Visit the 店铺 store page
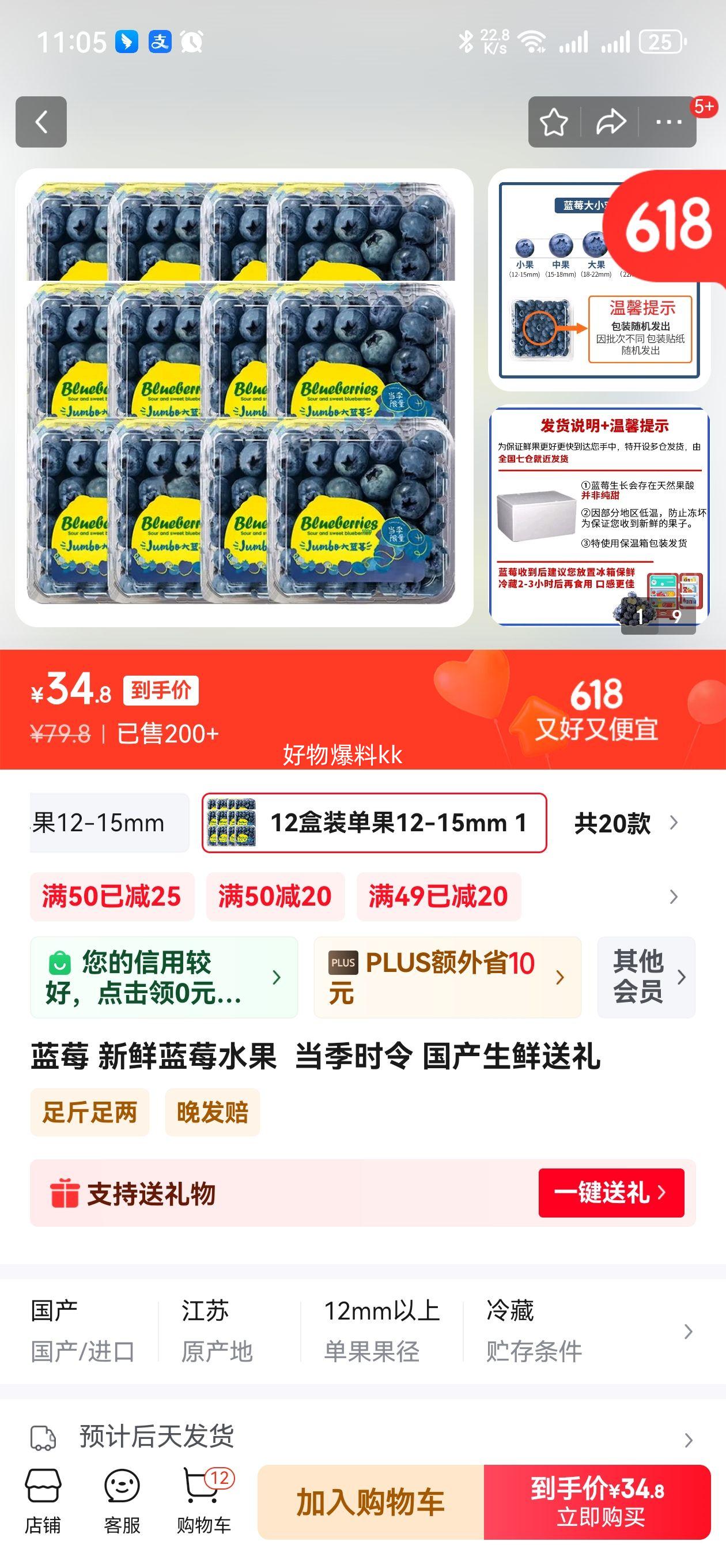 [x=43, y=1501]
